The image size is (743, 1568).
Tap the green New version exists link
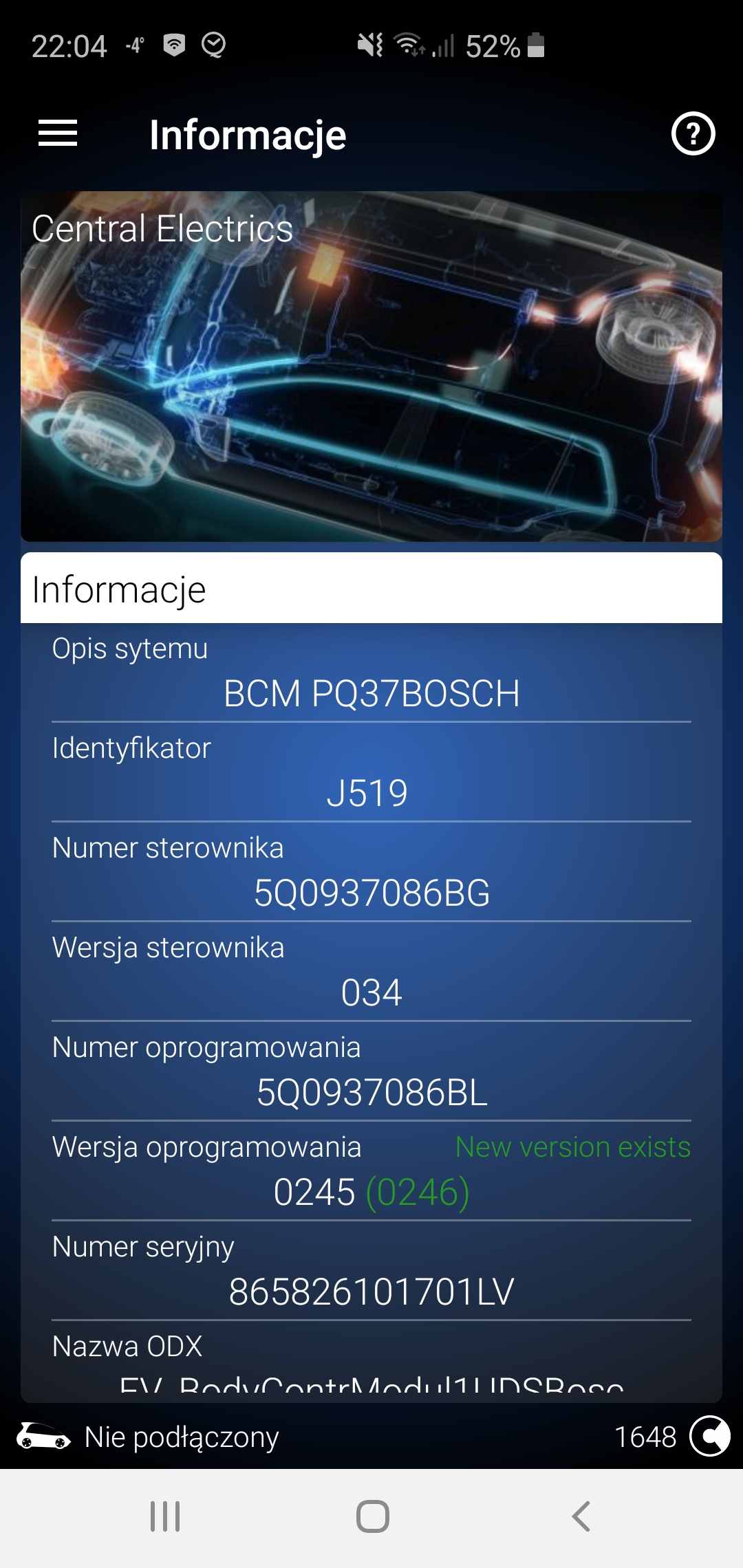coord(572,1147)
